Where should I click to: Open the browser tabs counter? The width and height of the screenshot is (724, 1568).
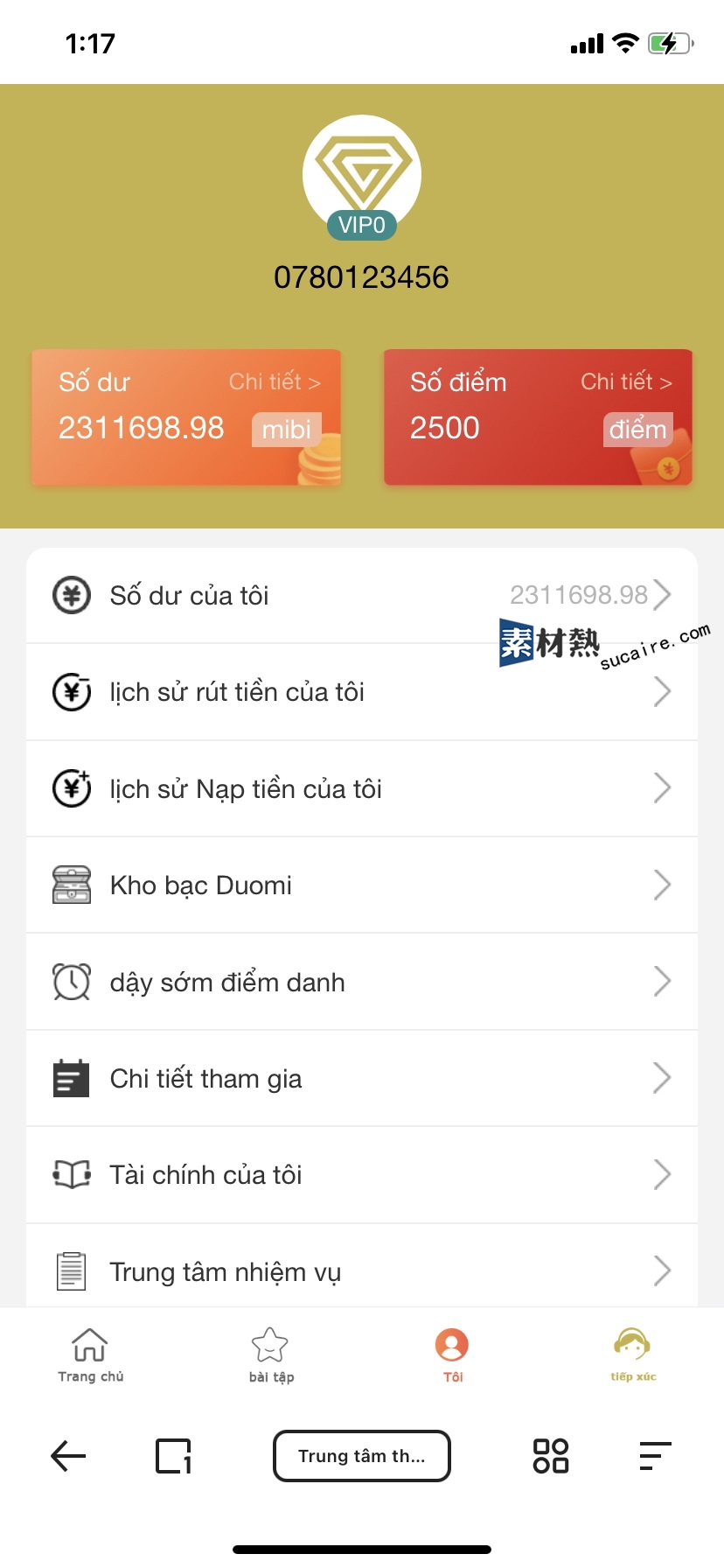click(173, 1456)
